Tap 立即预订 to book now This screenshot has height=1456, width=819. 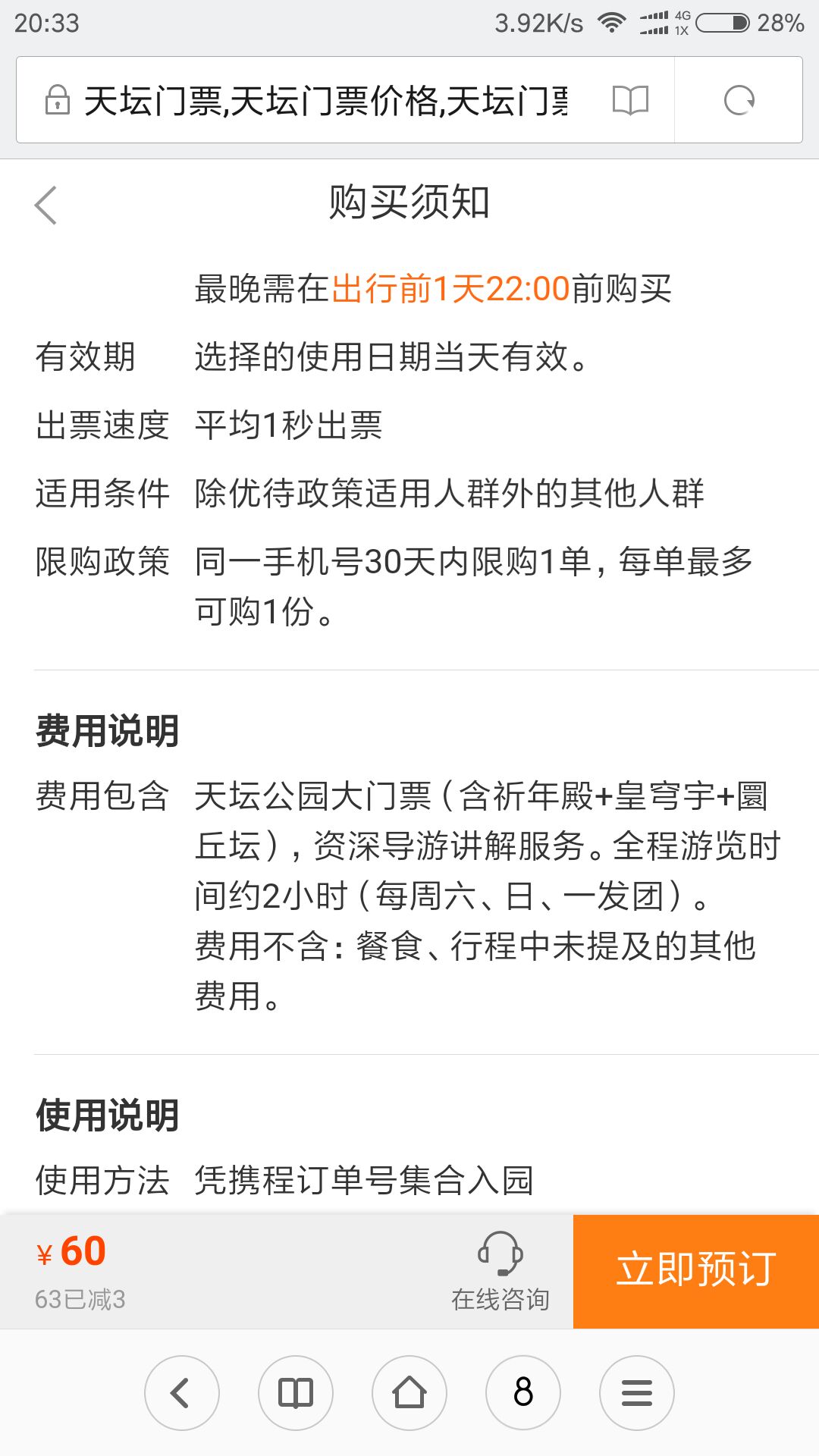(x=696, y=1272)
